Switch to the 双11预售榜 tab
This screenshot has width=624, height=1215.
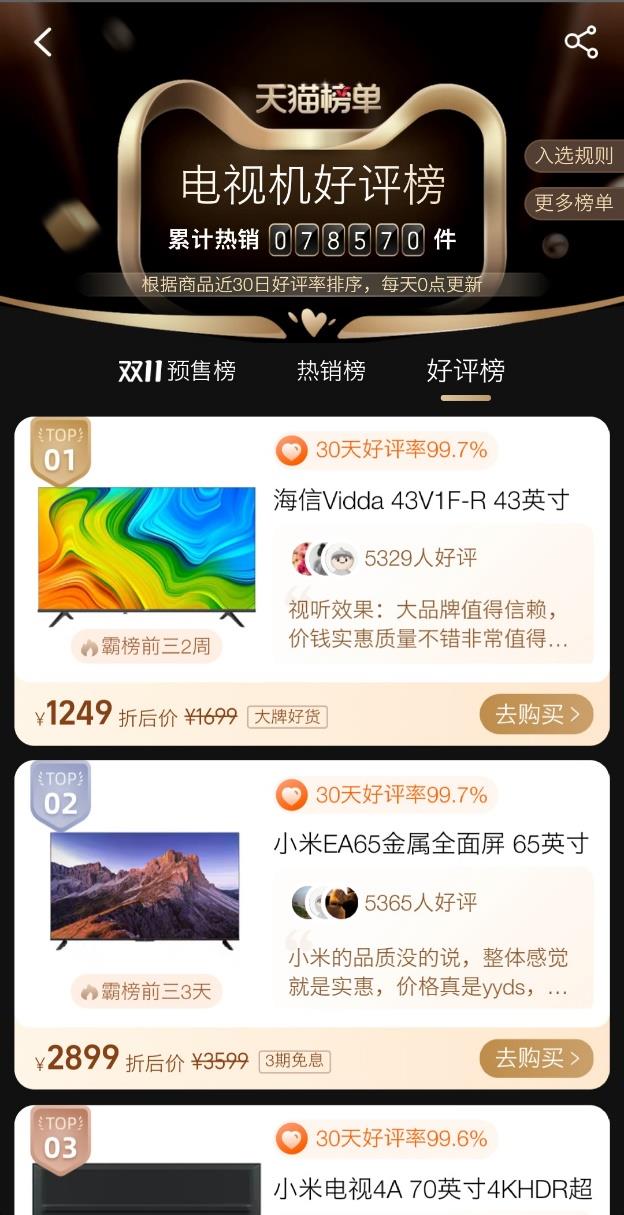177,371
